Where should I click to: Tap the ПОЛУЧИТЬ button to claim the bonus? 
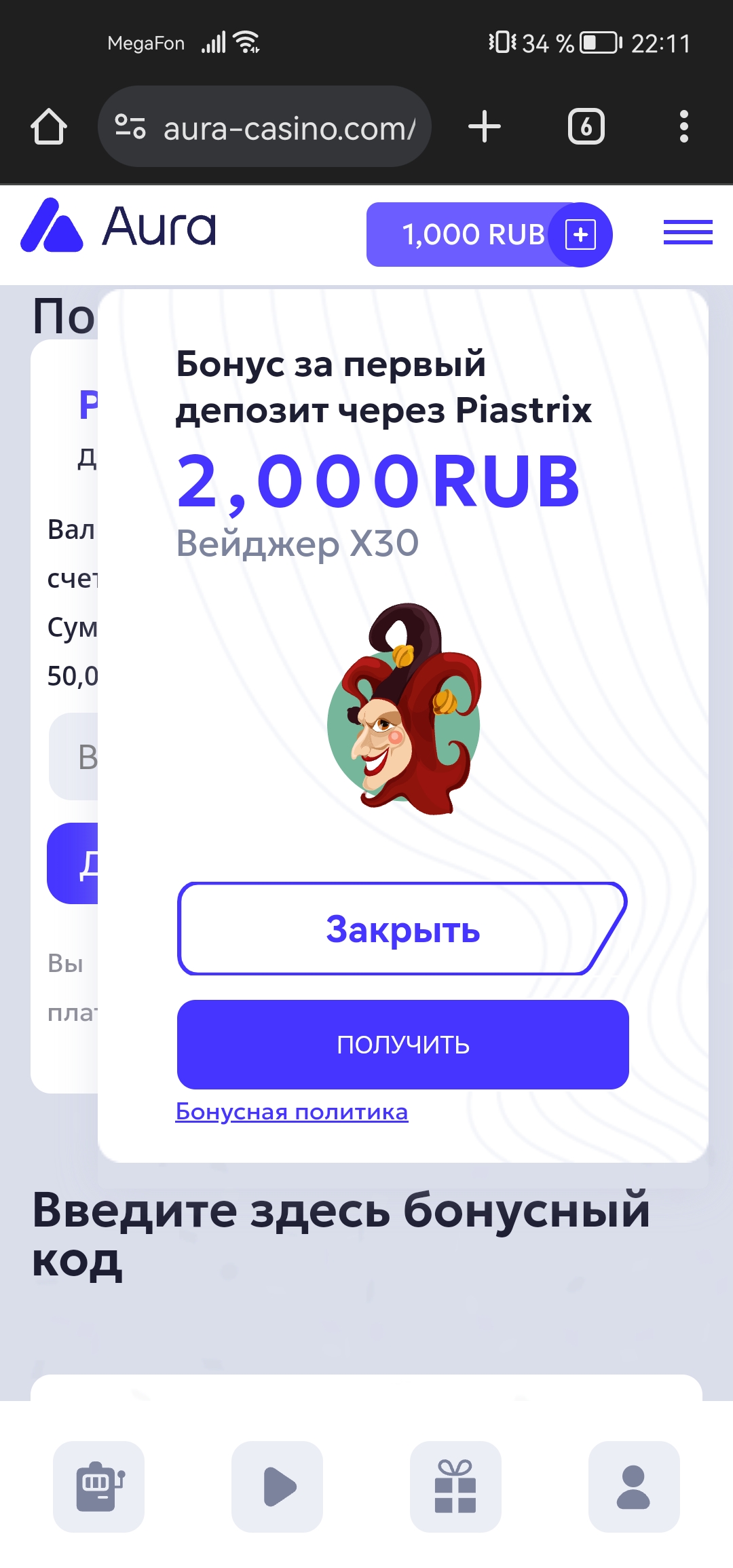pos(402,1044)
